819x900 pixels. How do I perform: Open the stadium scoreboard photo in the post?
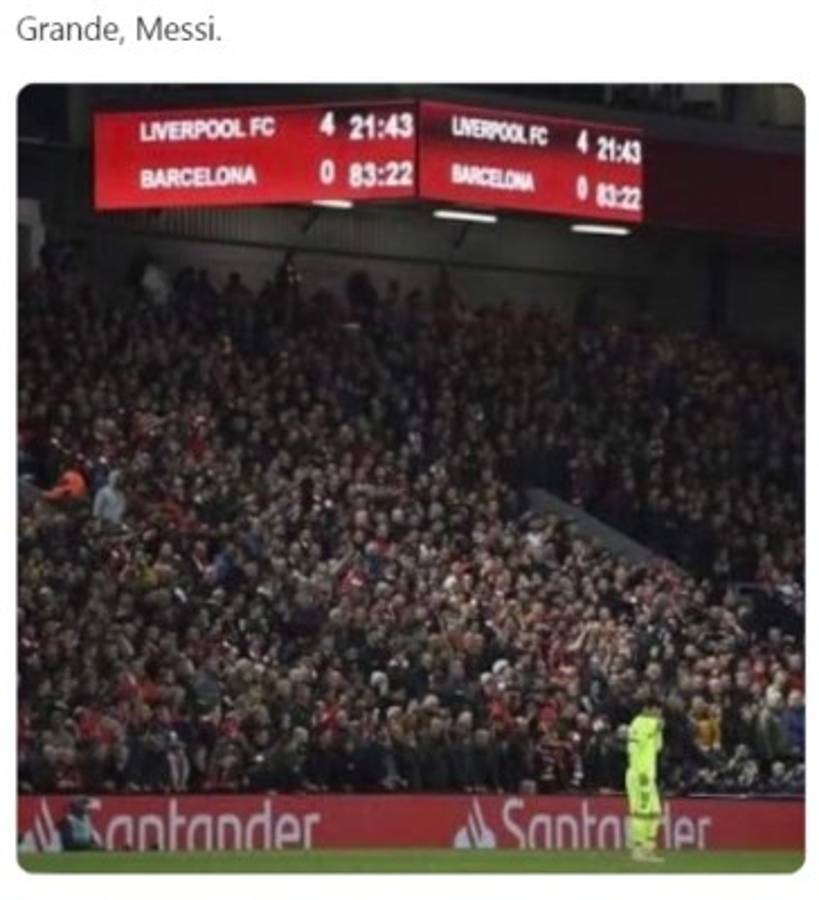point(410,478)
